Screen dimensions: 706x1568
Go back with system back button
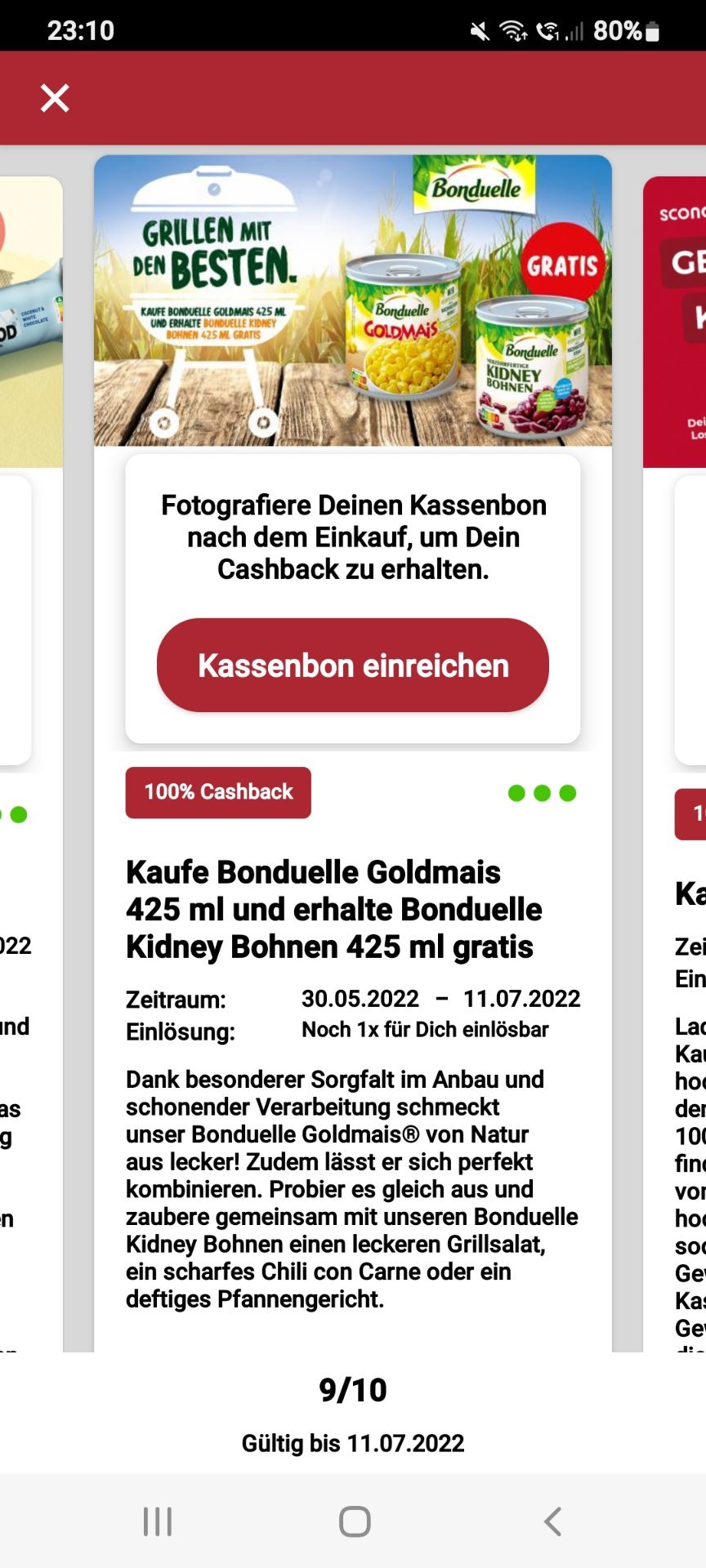[553, 1521]
